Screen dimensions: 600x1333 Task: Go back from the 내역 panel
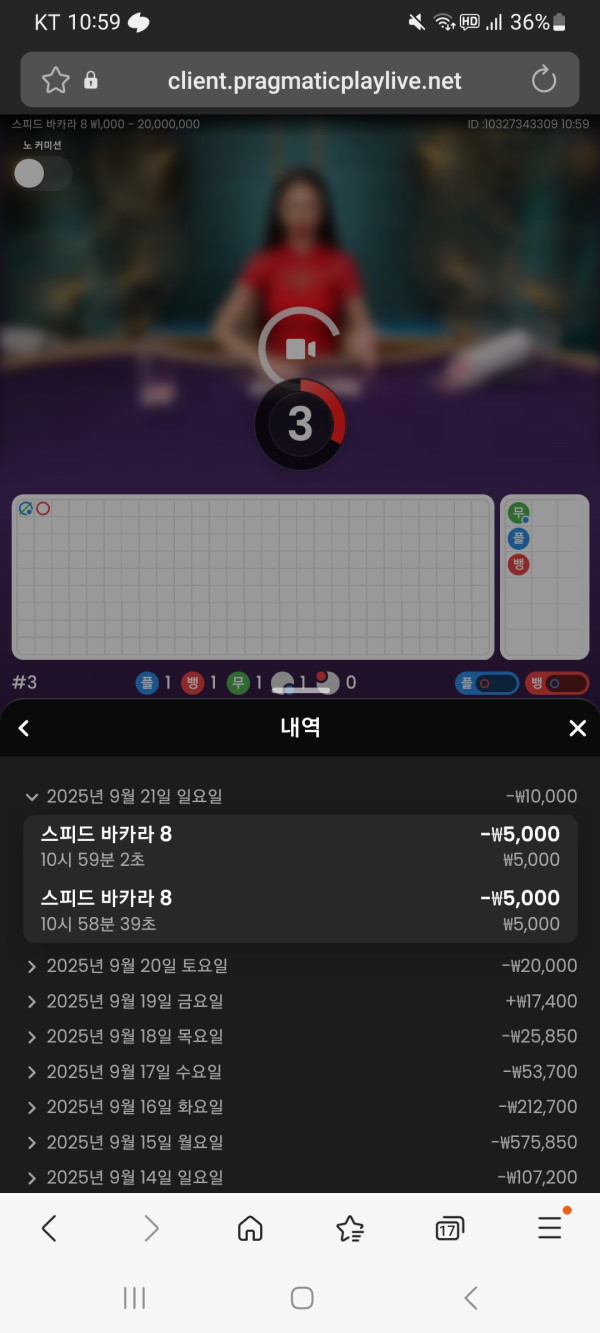pos(24,728)
